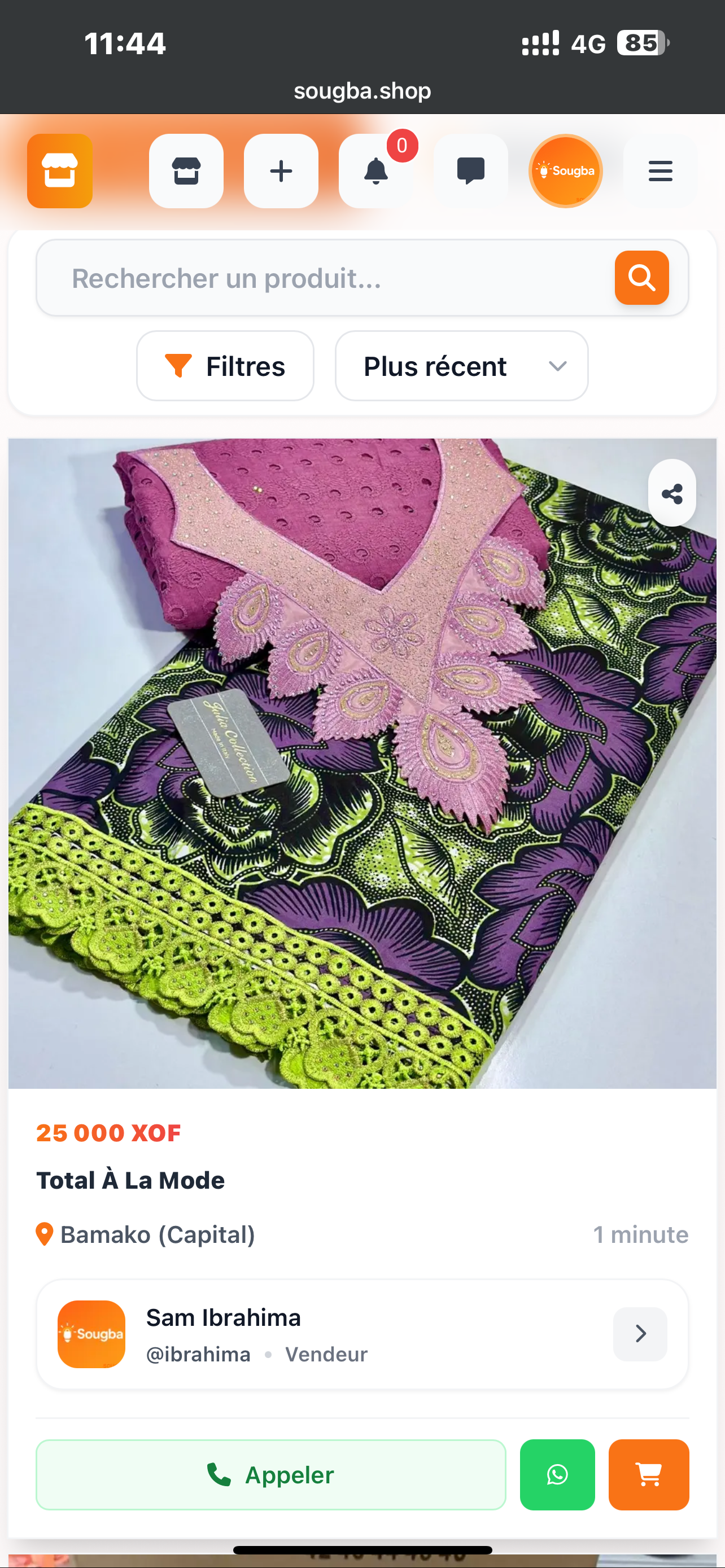725x1568 pixels.
Task: Call the seller with Appeler
Action: pos(271,1475)
